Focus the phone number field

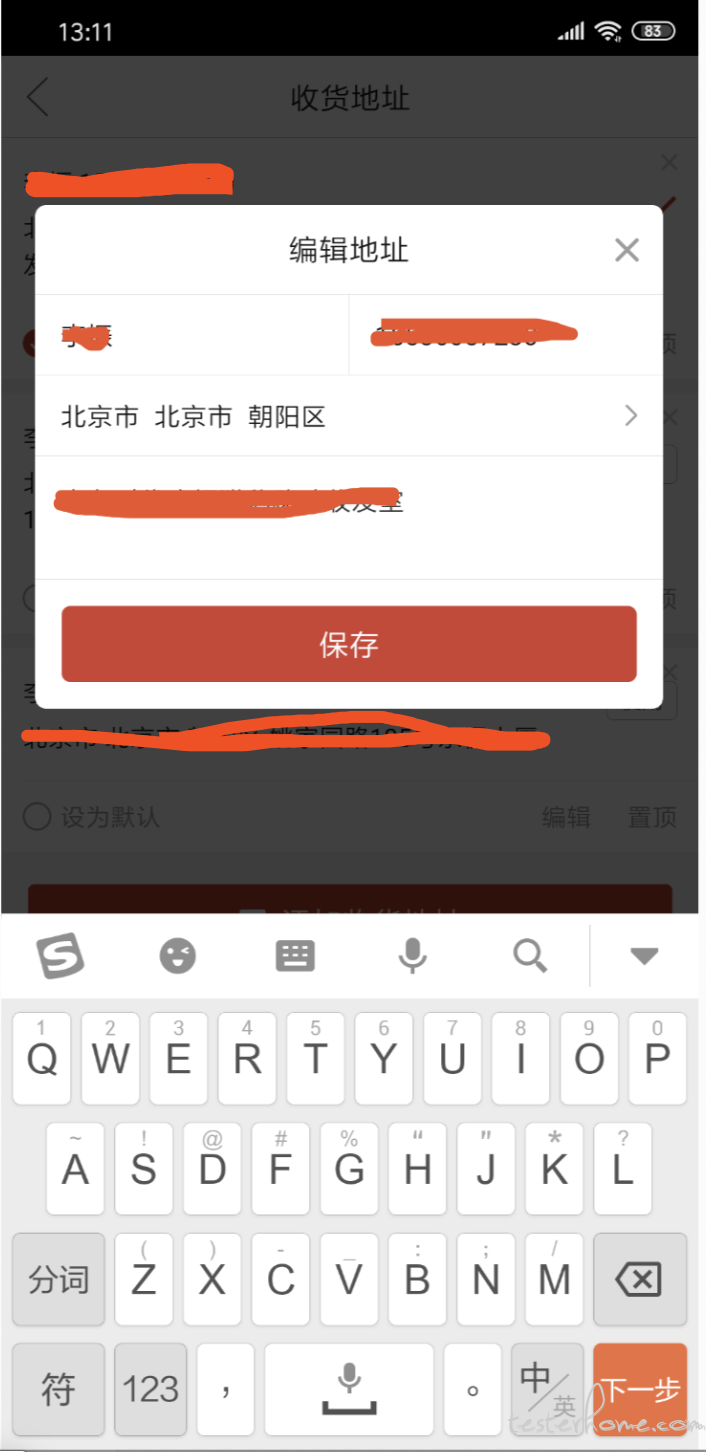506,336
